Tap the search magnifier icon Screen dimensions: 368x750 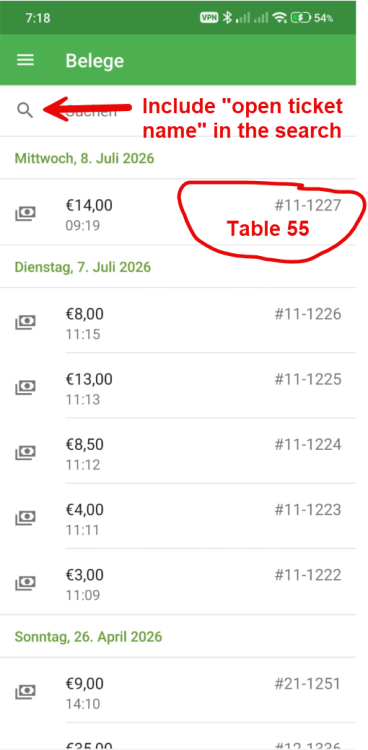click(25, 110)
